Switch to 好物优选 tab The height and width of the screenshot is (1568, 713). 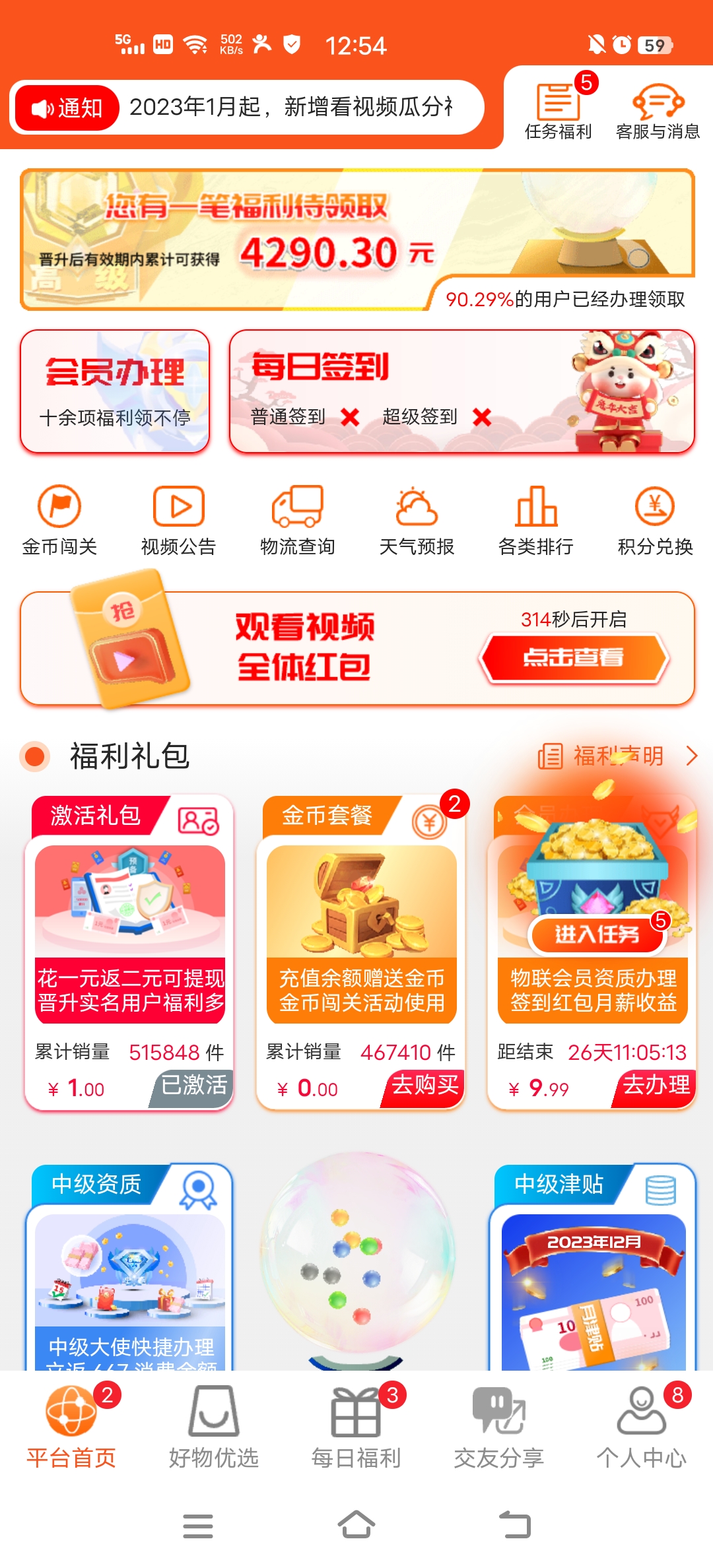pos(213,1427)
